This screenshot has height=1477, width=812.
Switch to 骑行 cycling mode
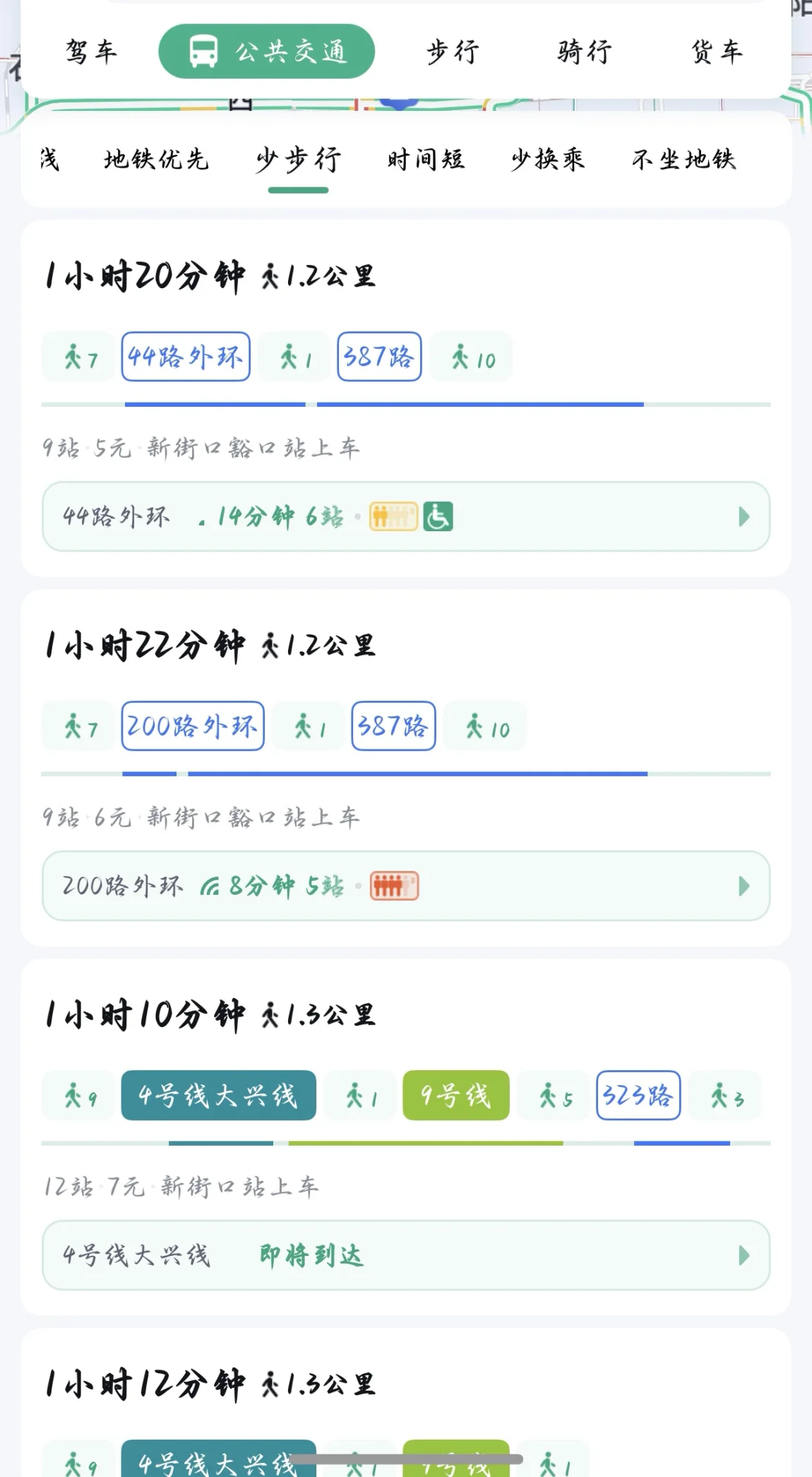coord(584,52)
